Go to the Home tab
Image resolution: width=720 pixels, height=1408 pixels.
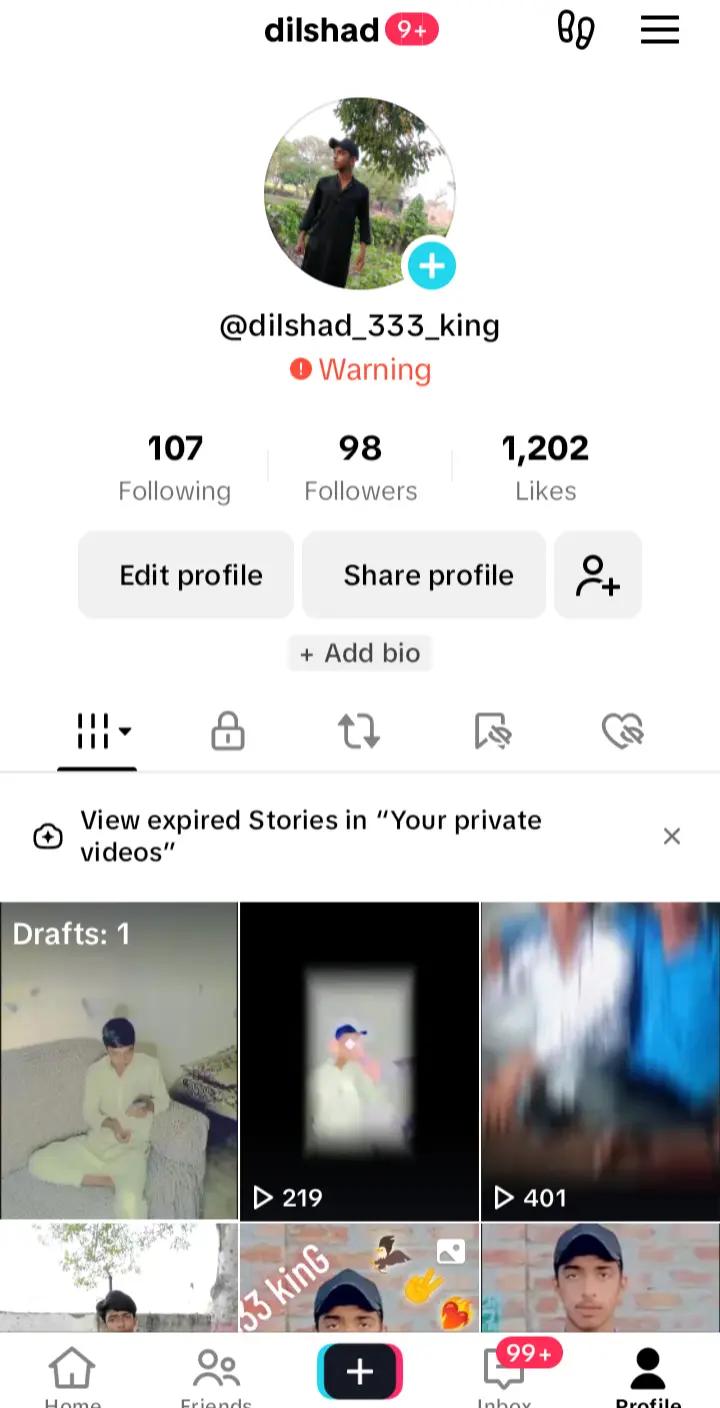[x=72, y=1375]
